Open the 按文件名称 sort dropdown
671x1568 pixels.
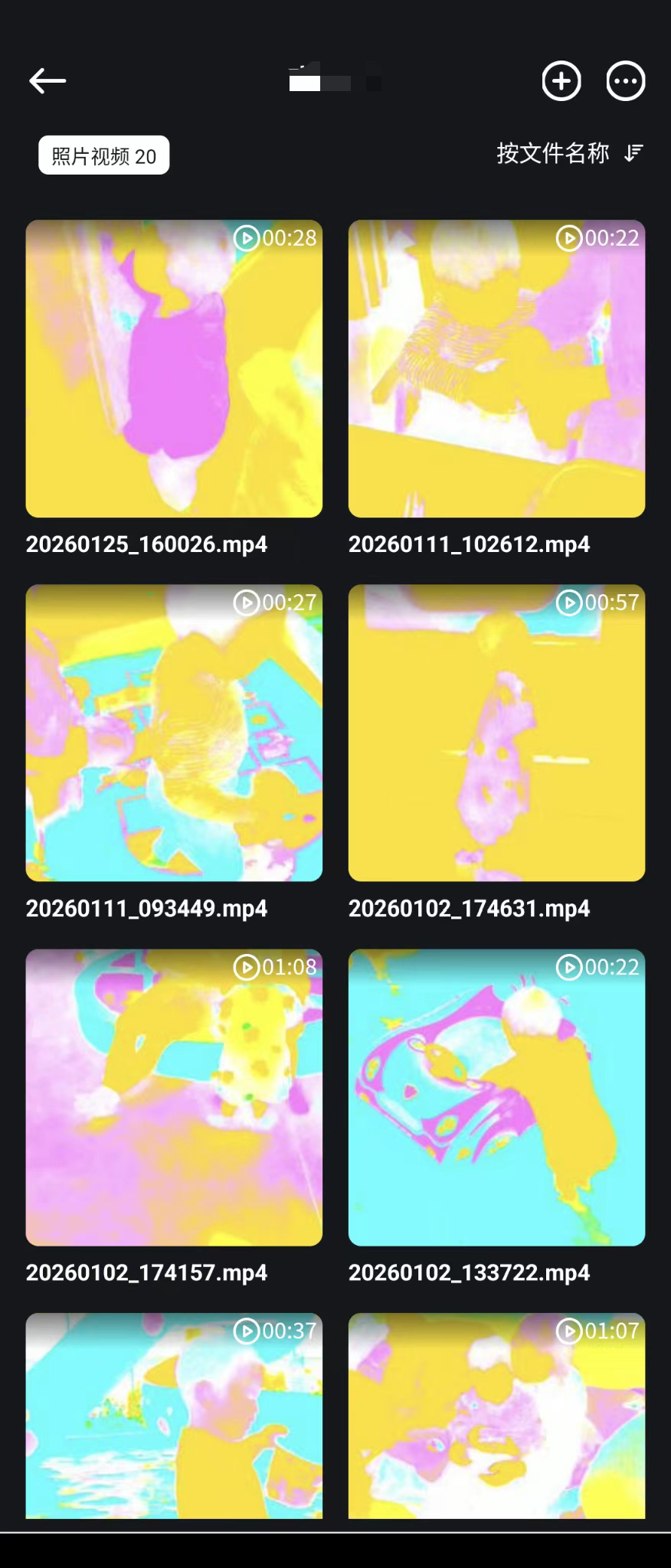tap(569, 154)
